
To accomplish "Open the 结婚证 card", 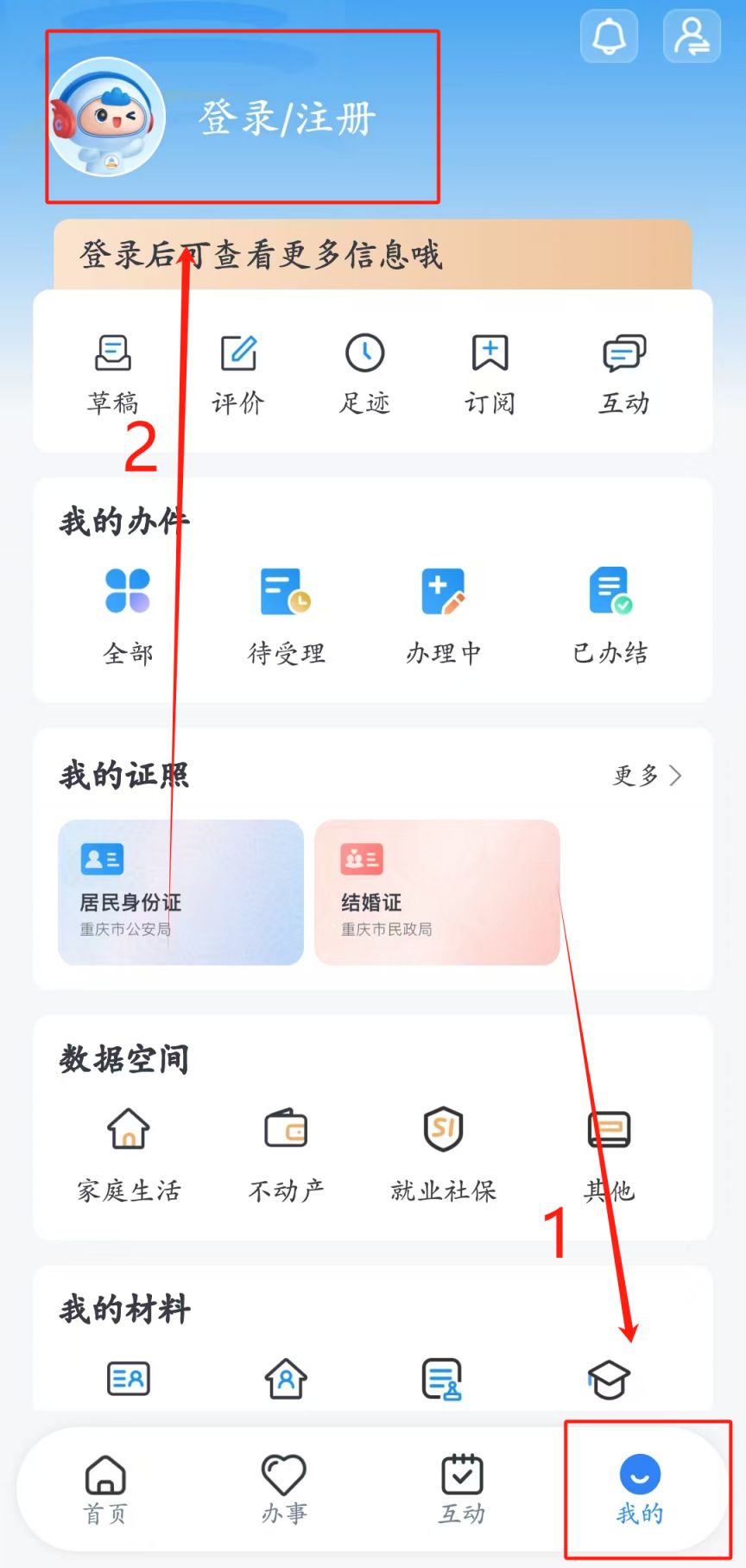I will [x=437, y=892].
